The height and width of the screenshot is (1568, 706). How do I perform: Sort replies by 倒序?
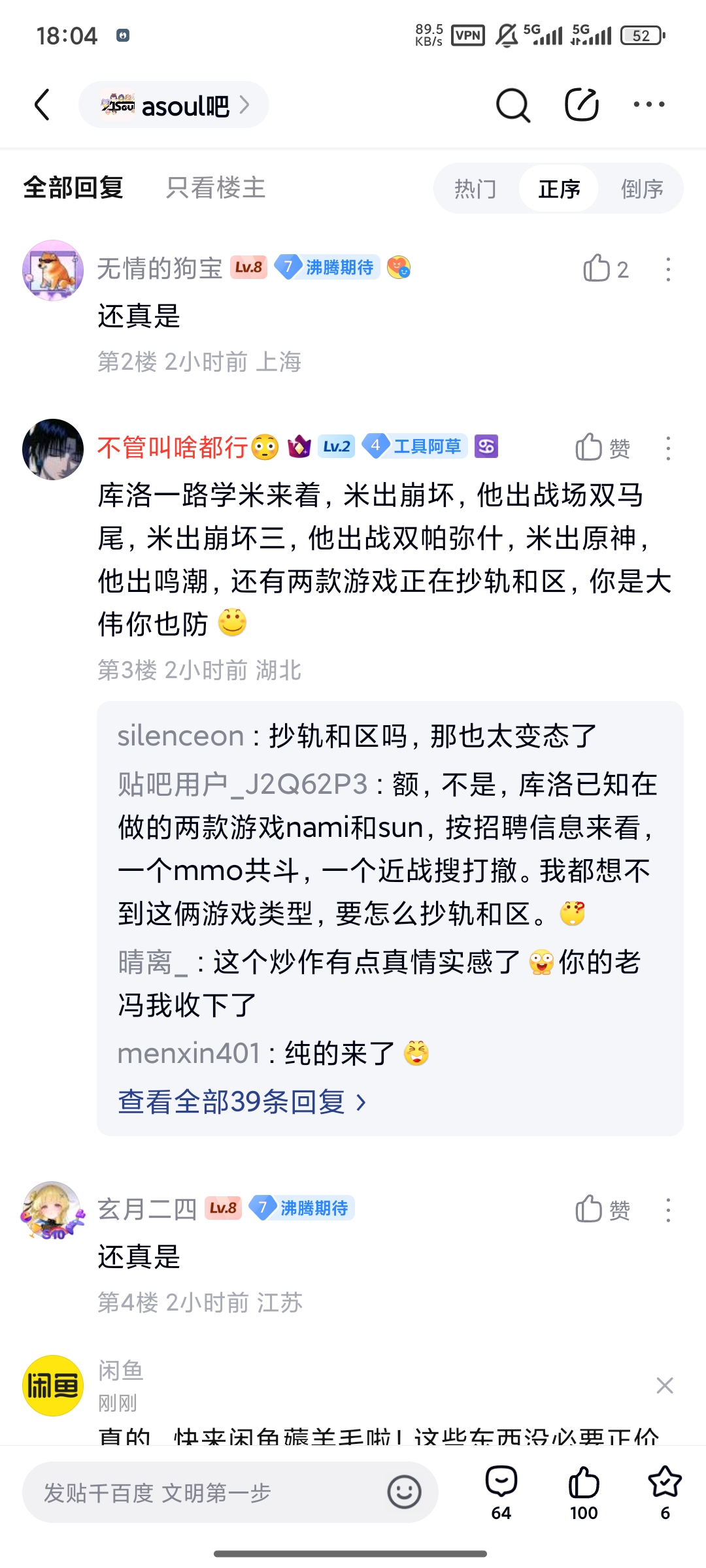click(642, 189)
